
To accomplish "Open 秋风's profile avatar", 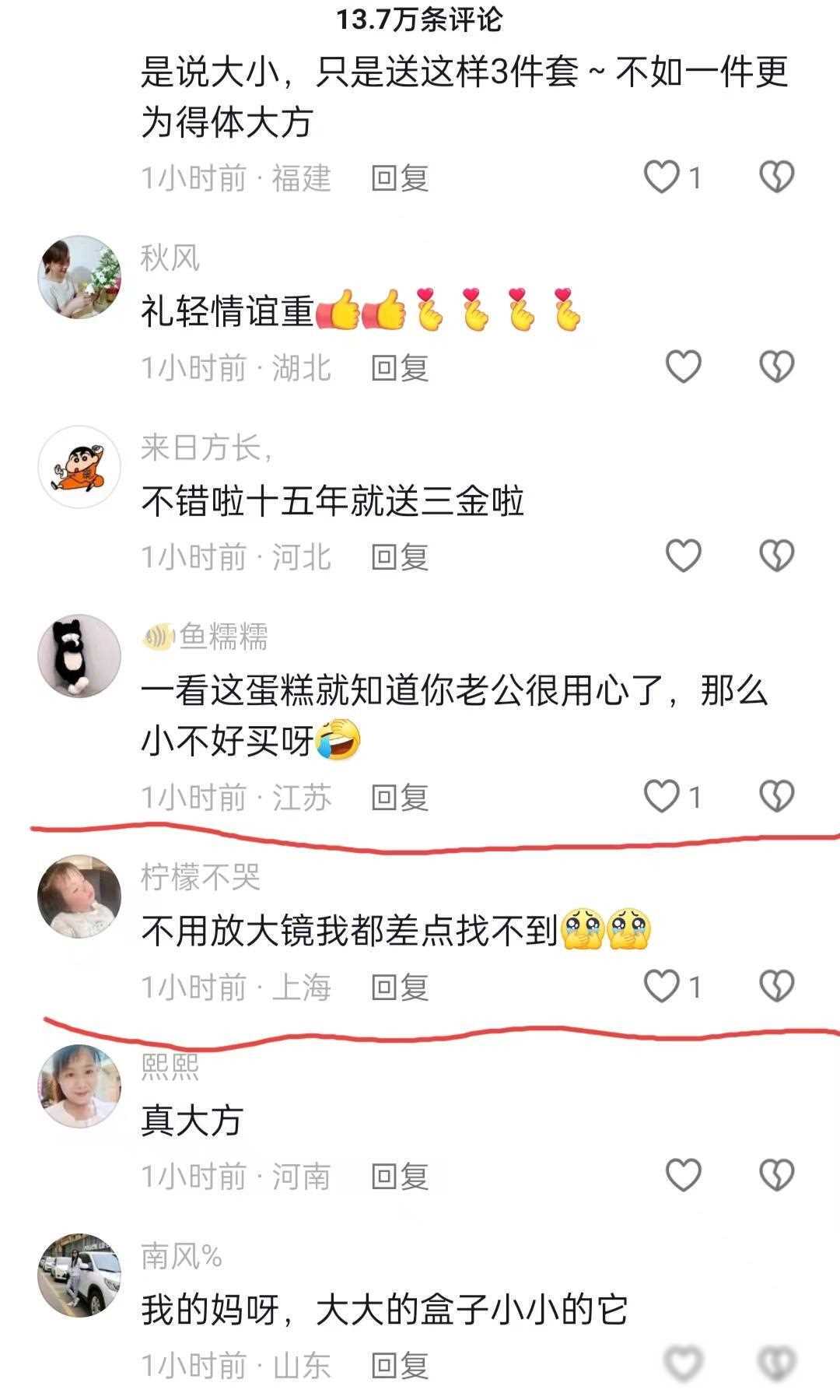I will tap(79, 277).
